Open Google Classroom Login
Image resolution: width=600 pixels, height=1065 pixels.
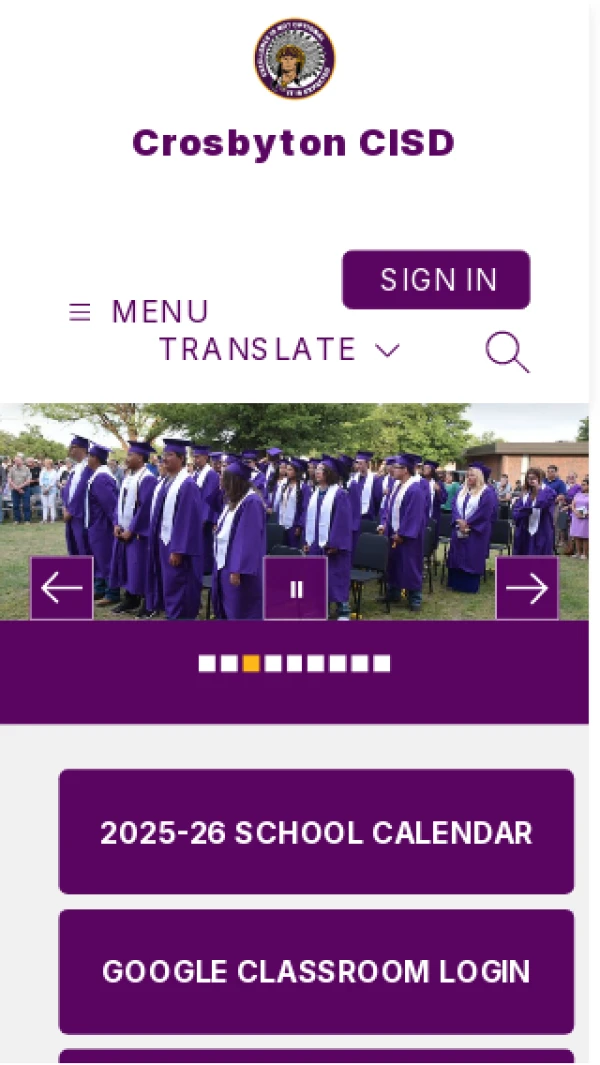316,971
